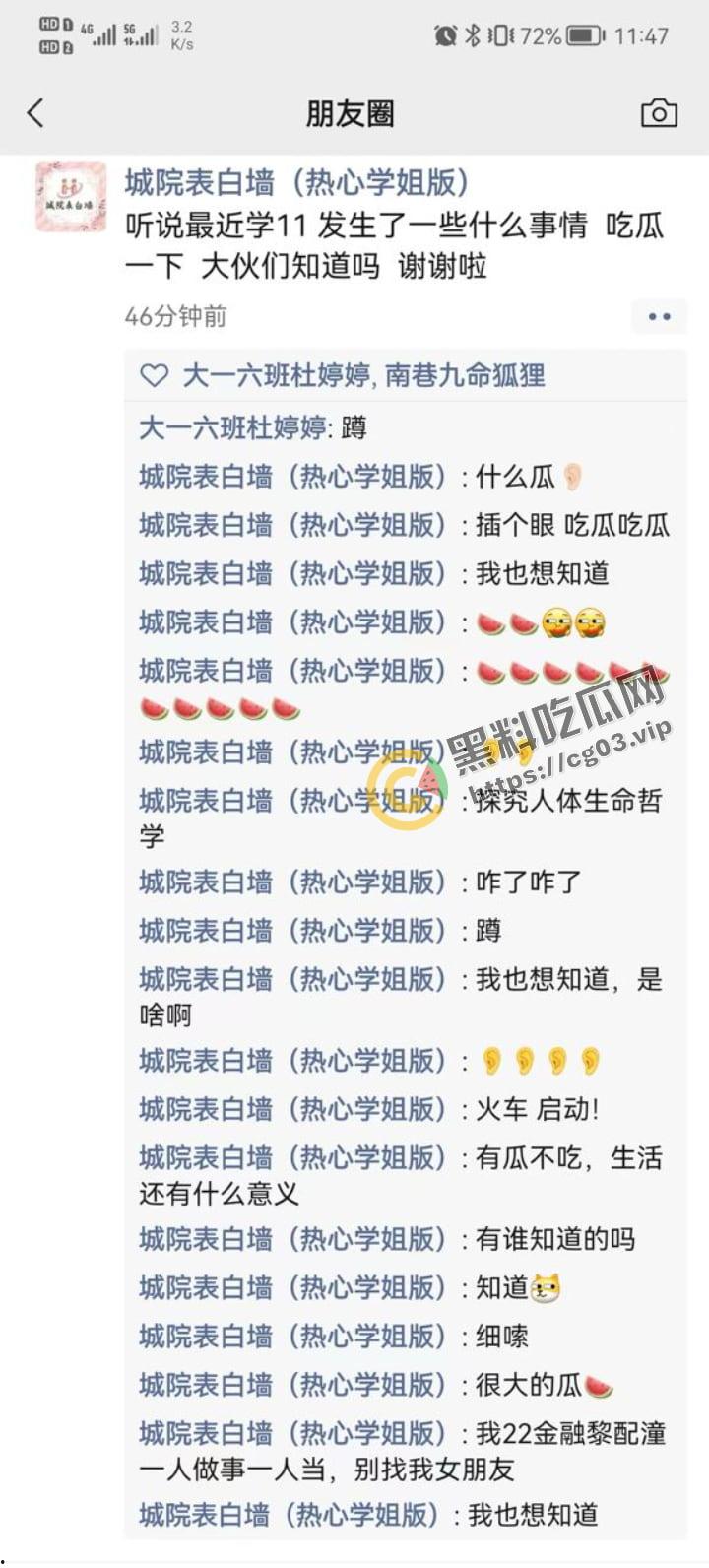Reply to the comment 火车 启动!

click(538, 1110)
